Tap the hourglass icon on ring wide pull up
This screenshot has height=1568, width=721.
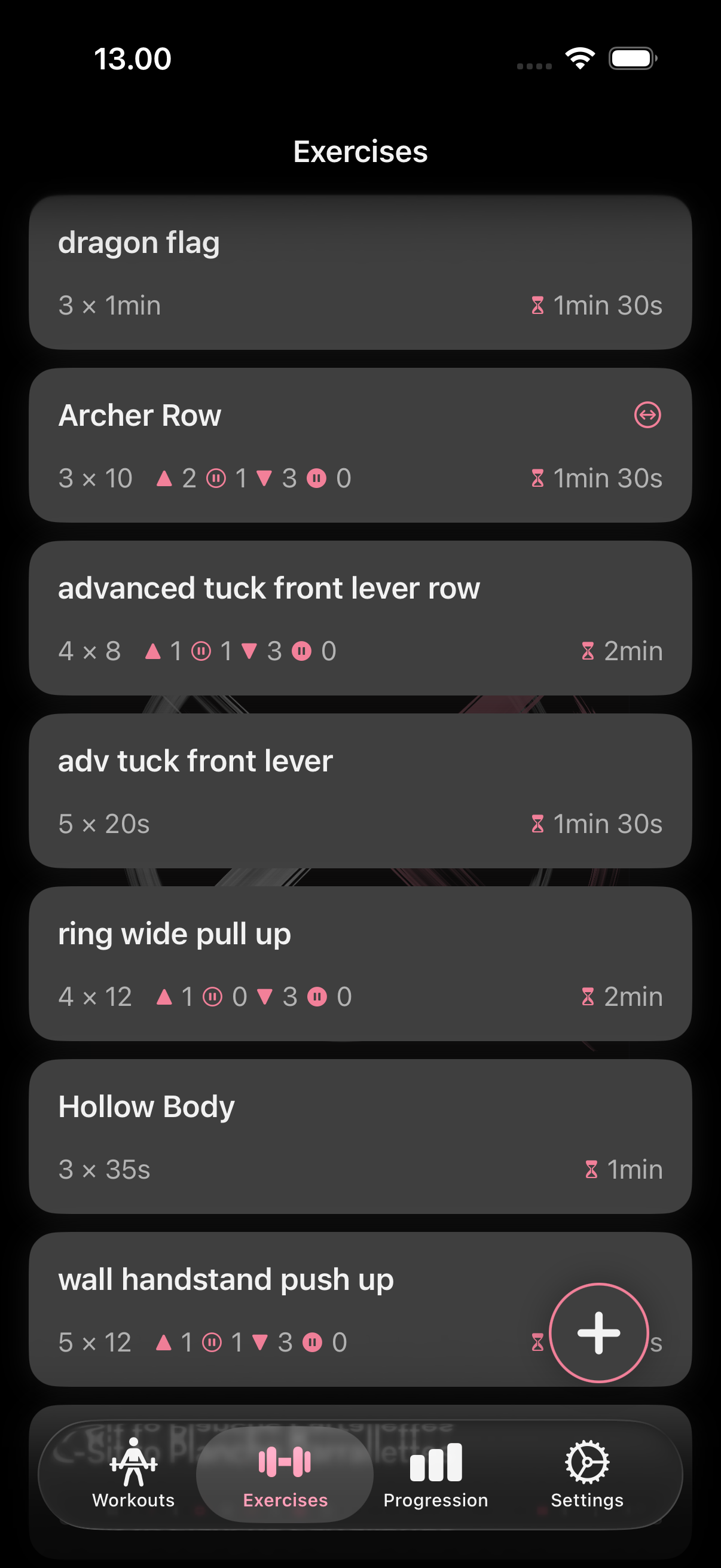[587, 996]
